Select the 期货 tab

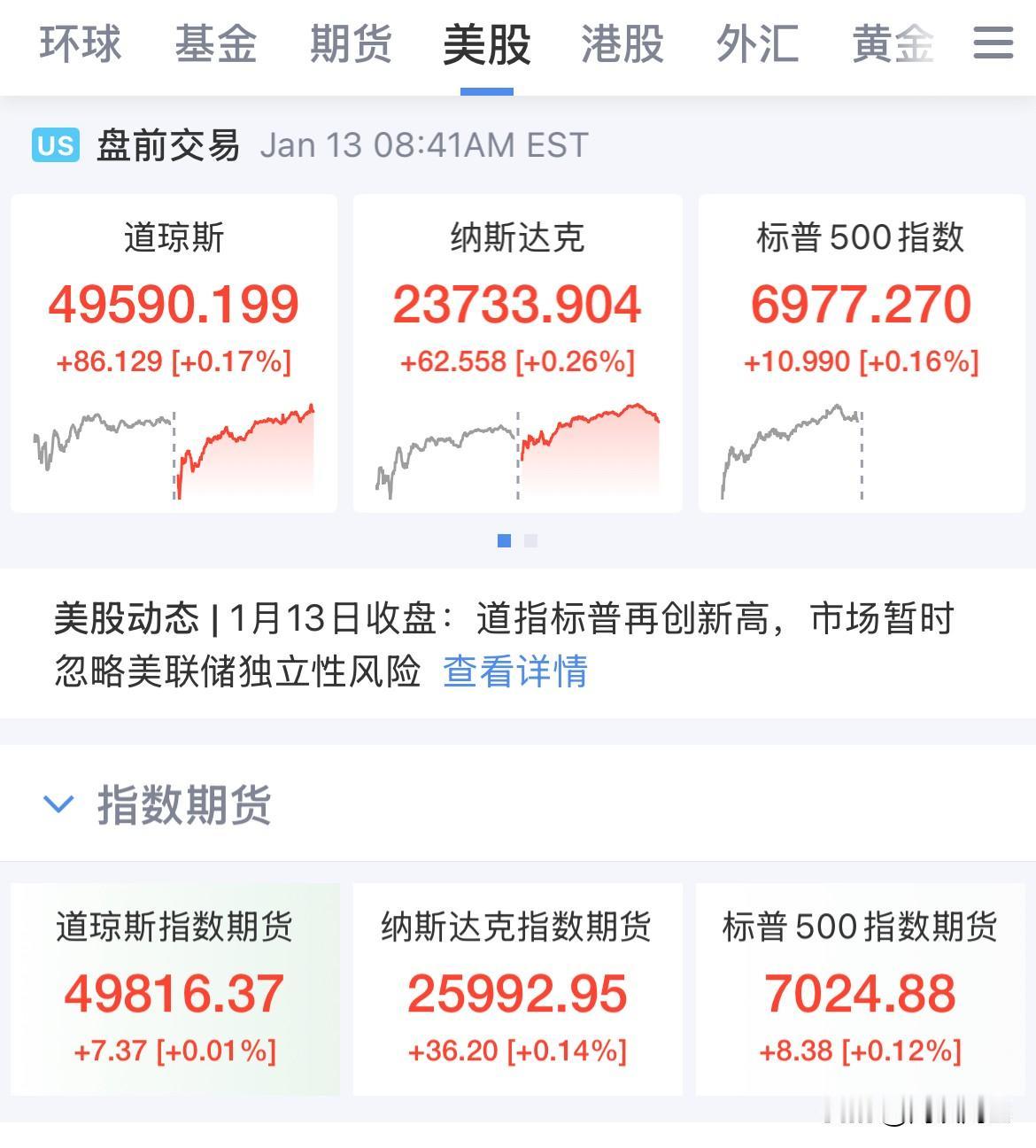351,44
